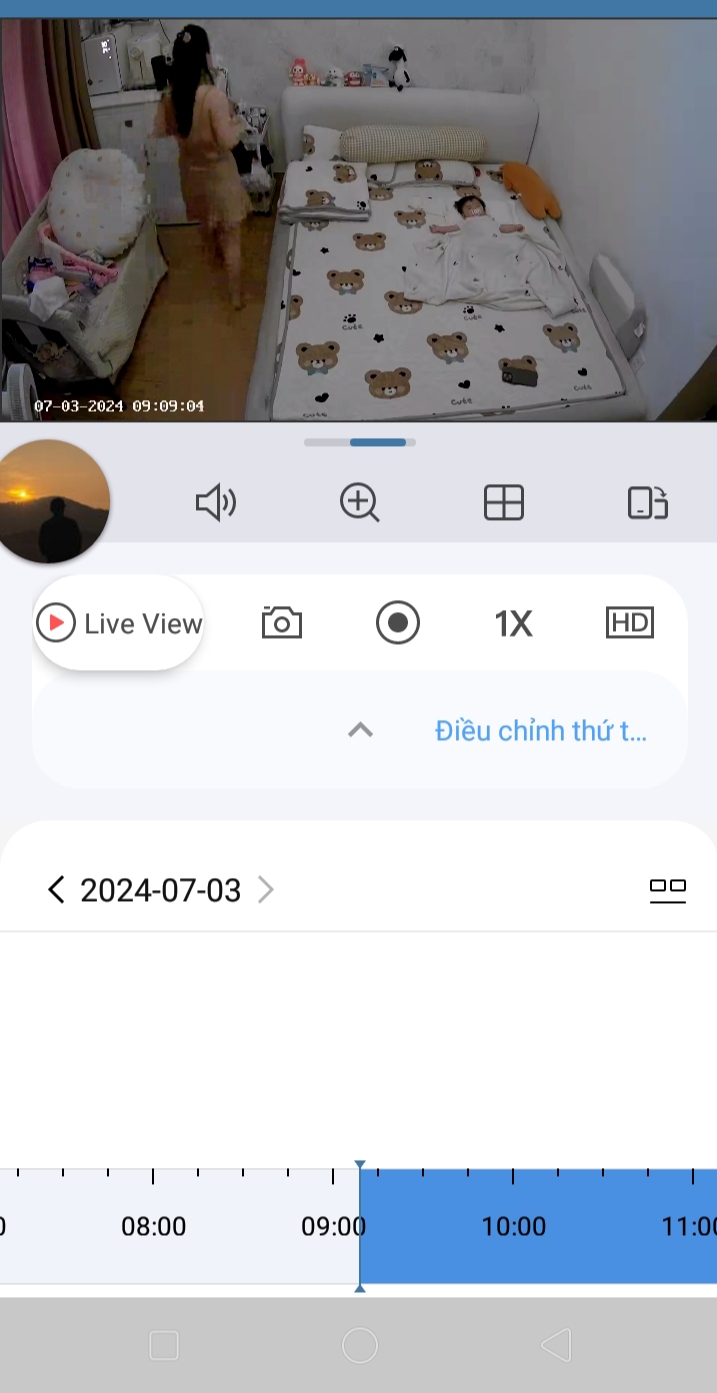Go to the system home screen

(360, 1345)
